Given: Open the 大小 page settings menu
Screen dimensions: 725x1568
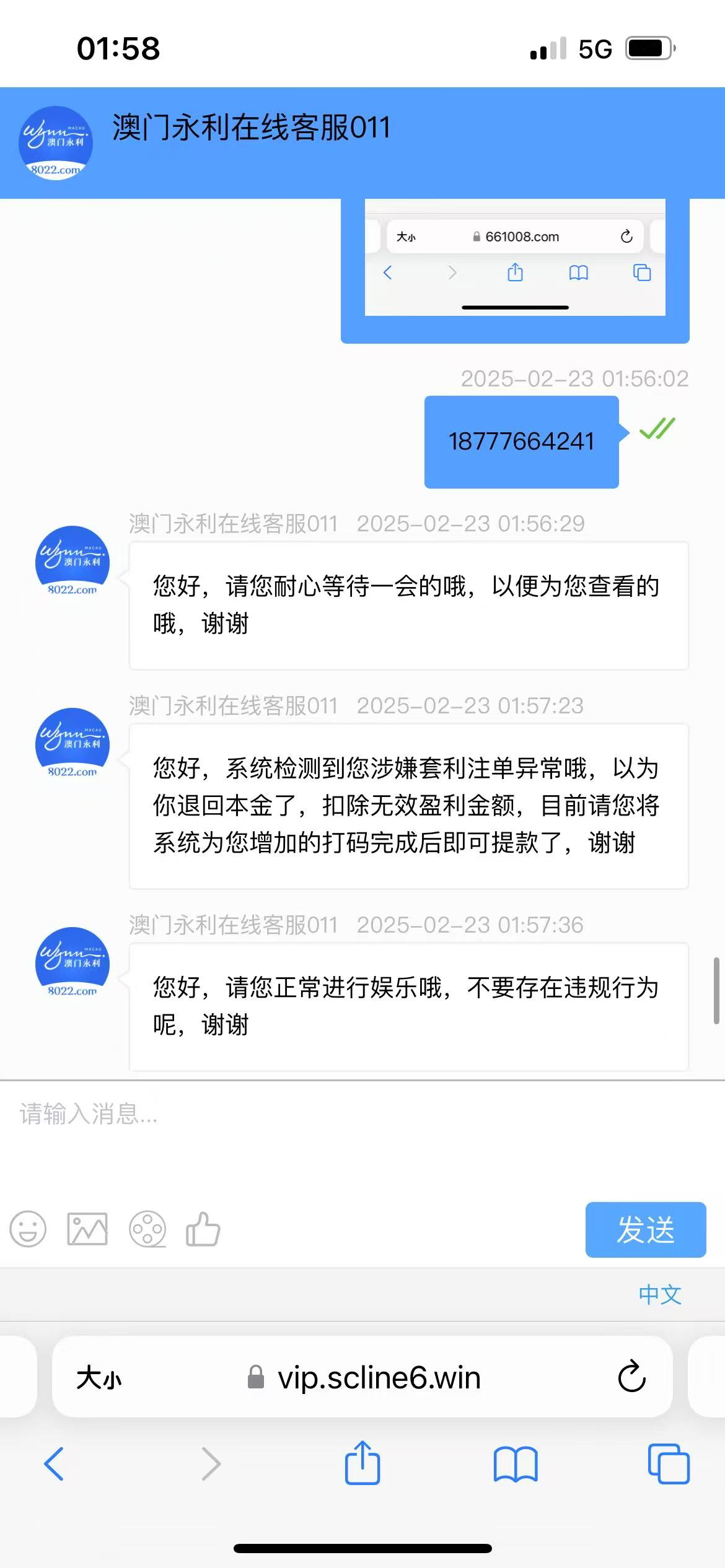Looking at the screenshot, I should pos(99,1379).
